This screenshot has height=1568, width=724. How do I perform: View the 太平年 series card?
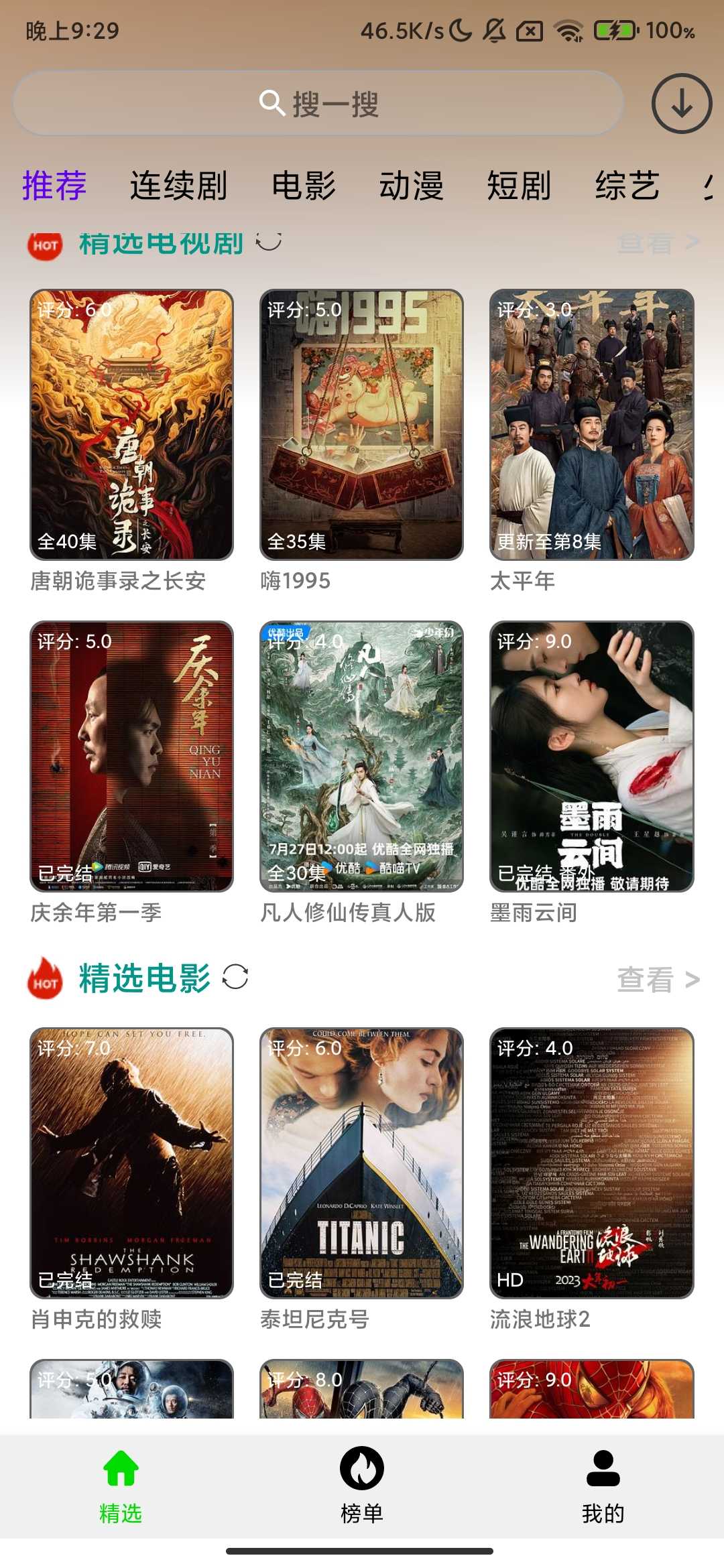(x=591, y=425)
